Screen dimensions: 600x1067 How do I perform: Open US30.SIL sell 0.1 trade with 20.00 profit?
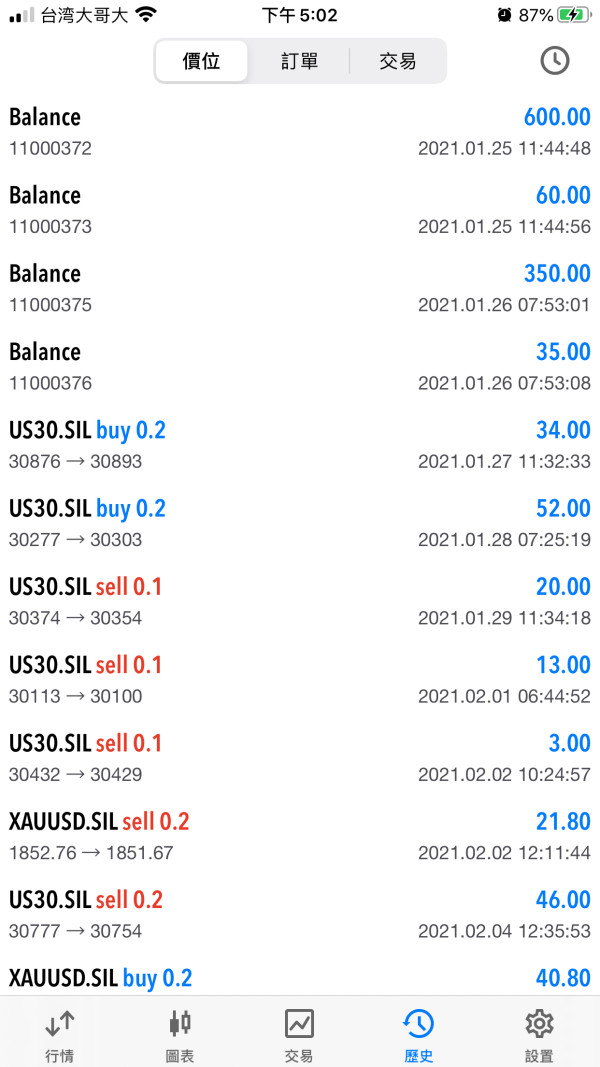click(x=300, y=601)
